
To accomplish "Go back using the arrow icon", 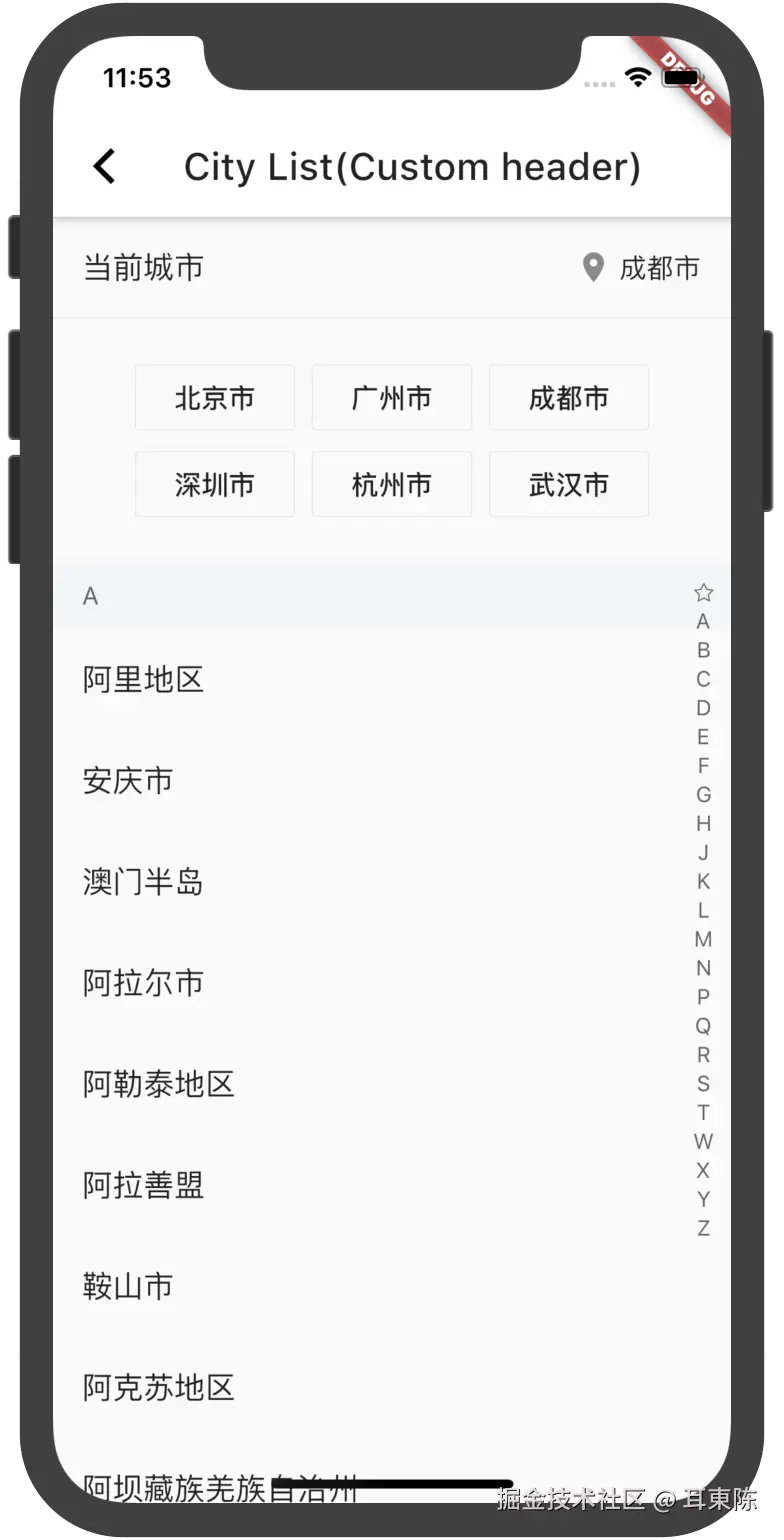I will [x=104, y=166].
